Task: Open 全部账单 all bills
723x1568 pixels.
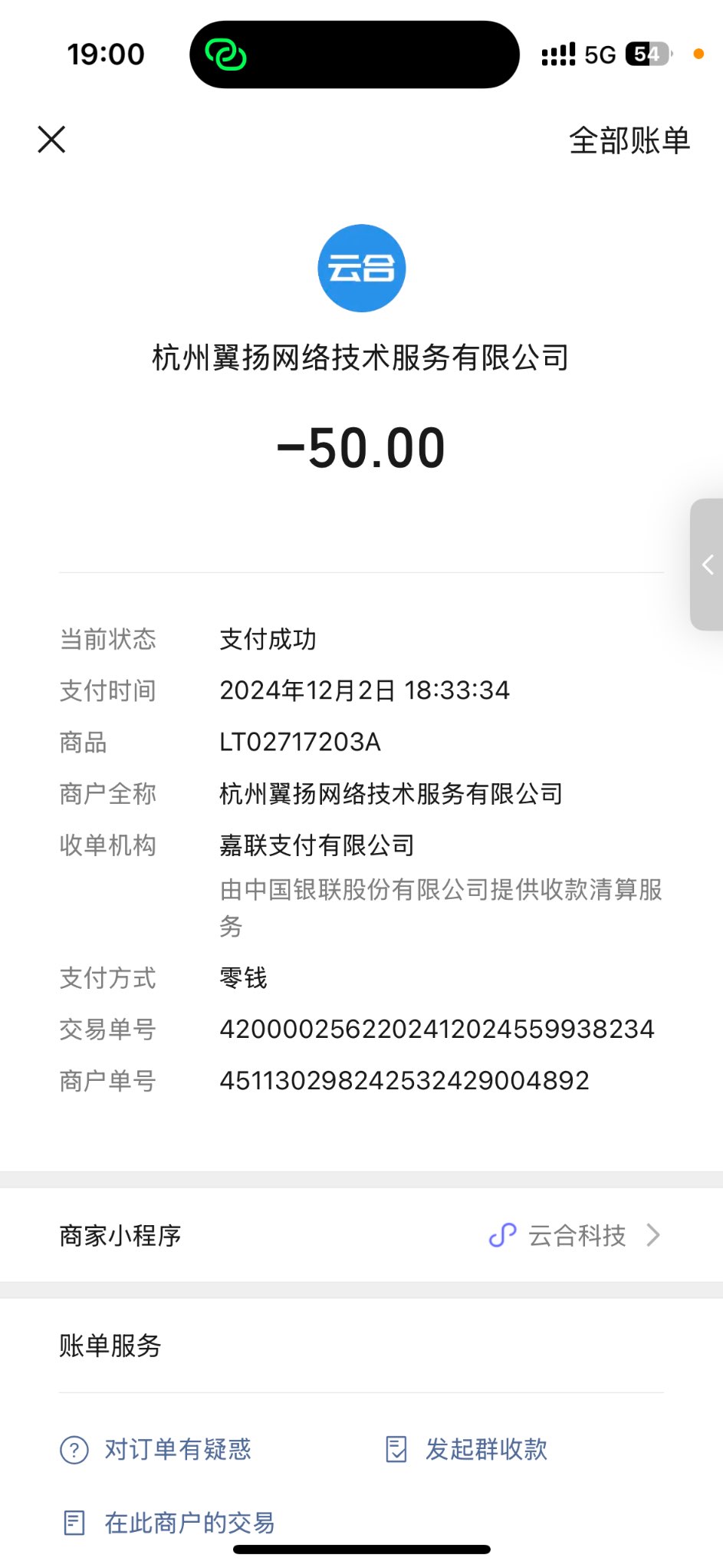Action: (x=629, y=141)
